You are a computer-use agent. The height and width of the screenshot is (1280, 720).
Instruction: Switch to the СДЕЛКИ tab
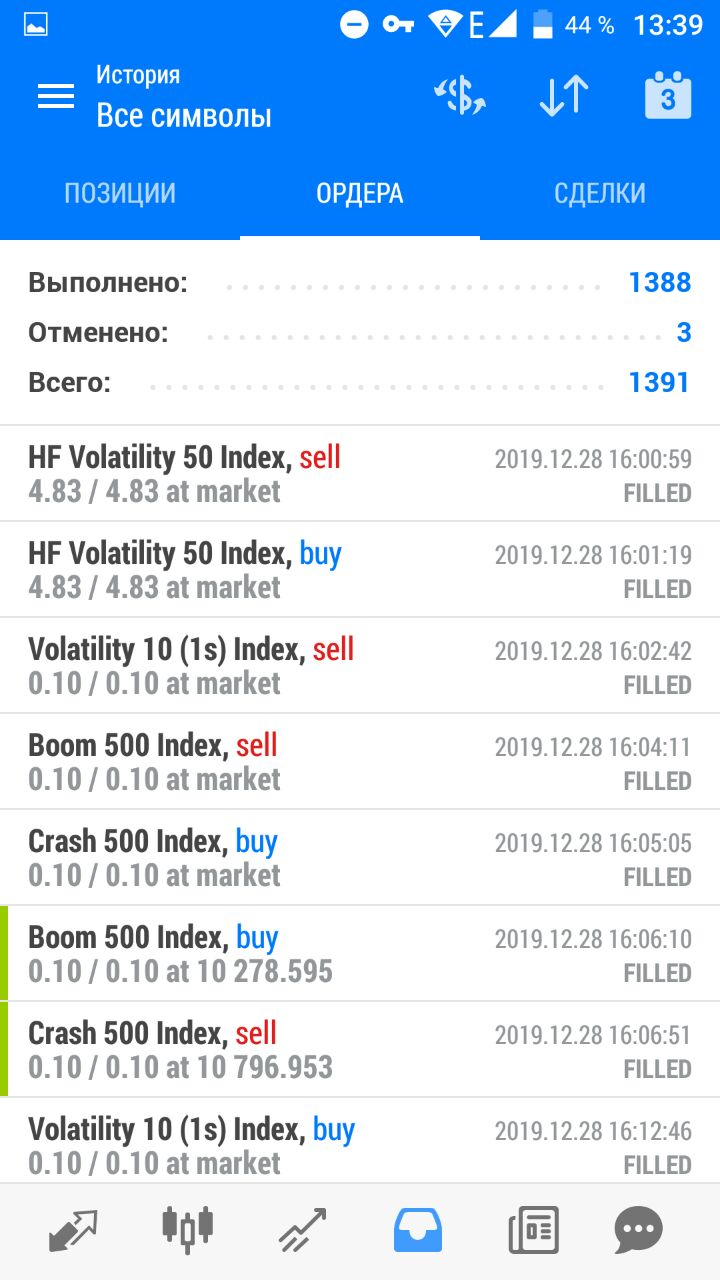tap(600, 193)
